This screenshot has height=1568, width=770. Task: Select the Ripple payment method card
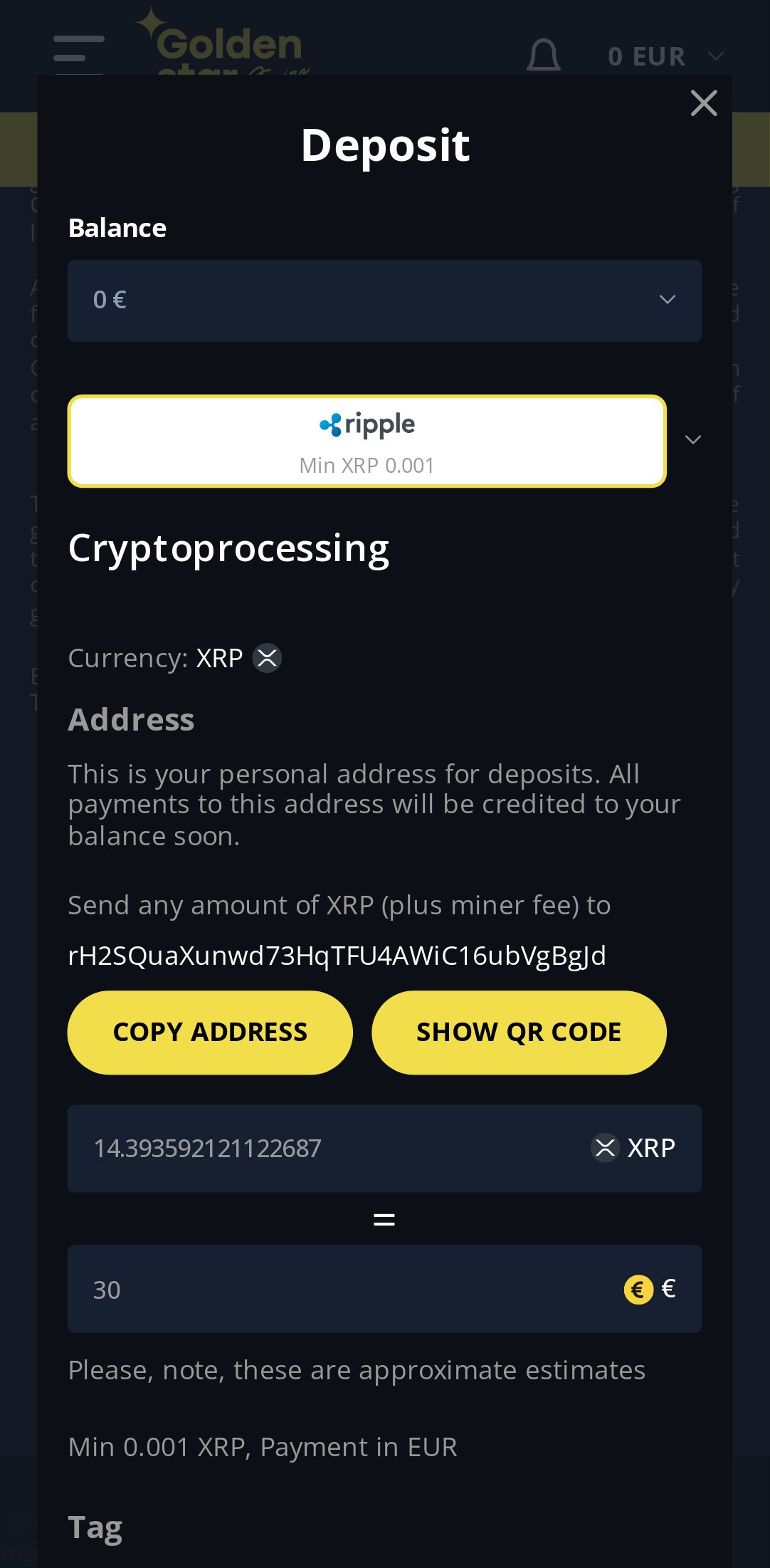(366, 441)
